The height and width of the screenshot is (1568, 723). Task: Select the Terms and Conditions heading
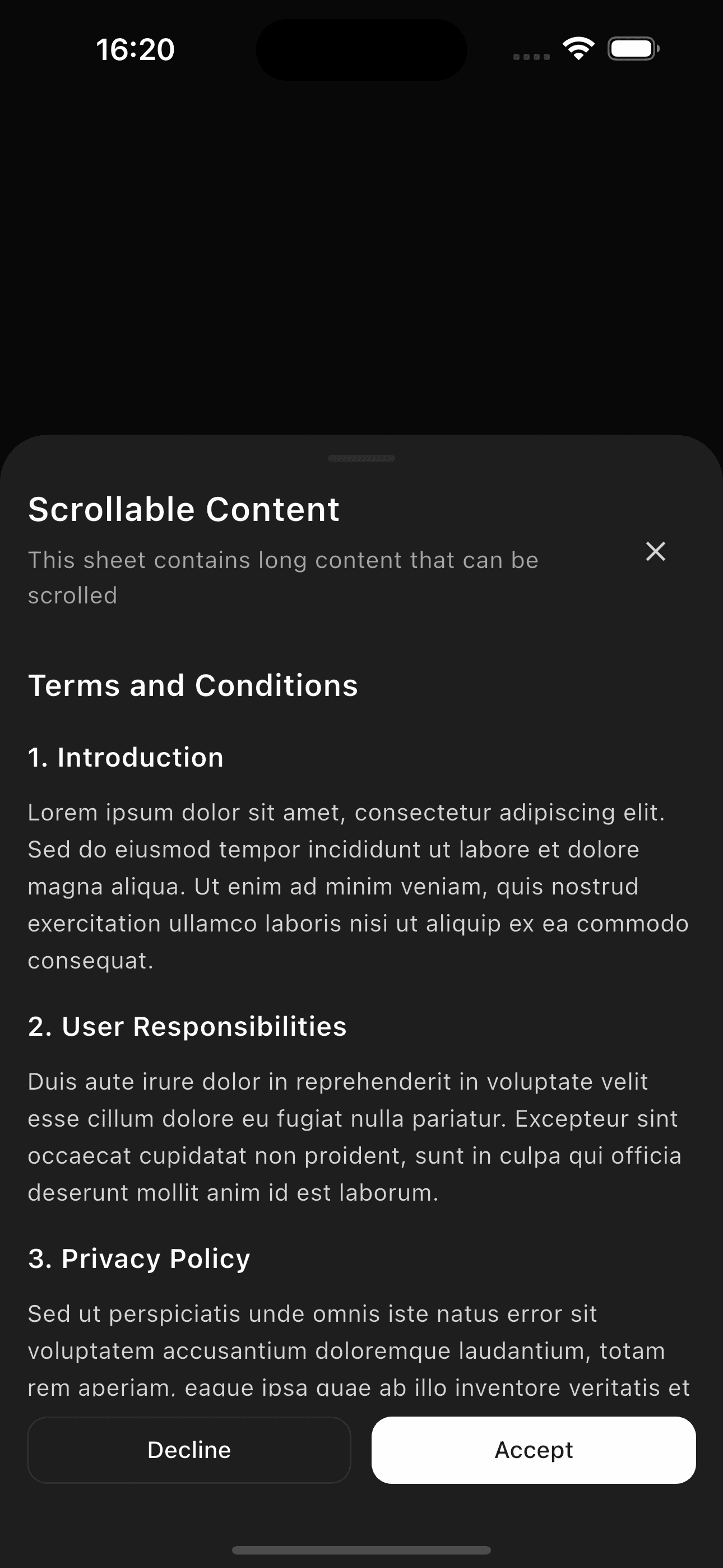pyautogui.click(x=193, y=685)
